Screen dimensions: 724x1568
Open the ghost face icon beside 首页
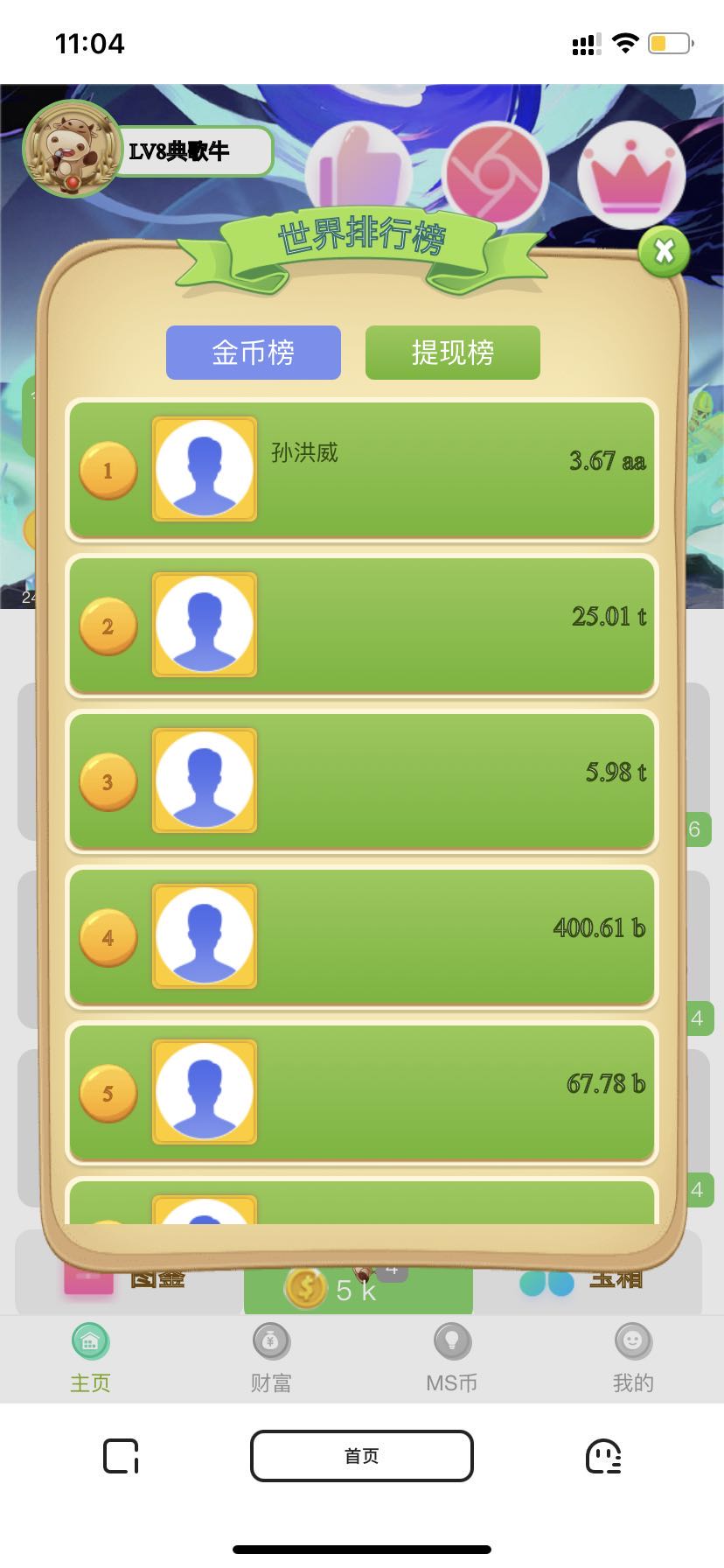click(603, 1456)
